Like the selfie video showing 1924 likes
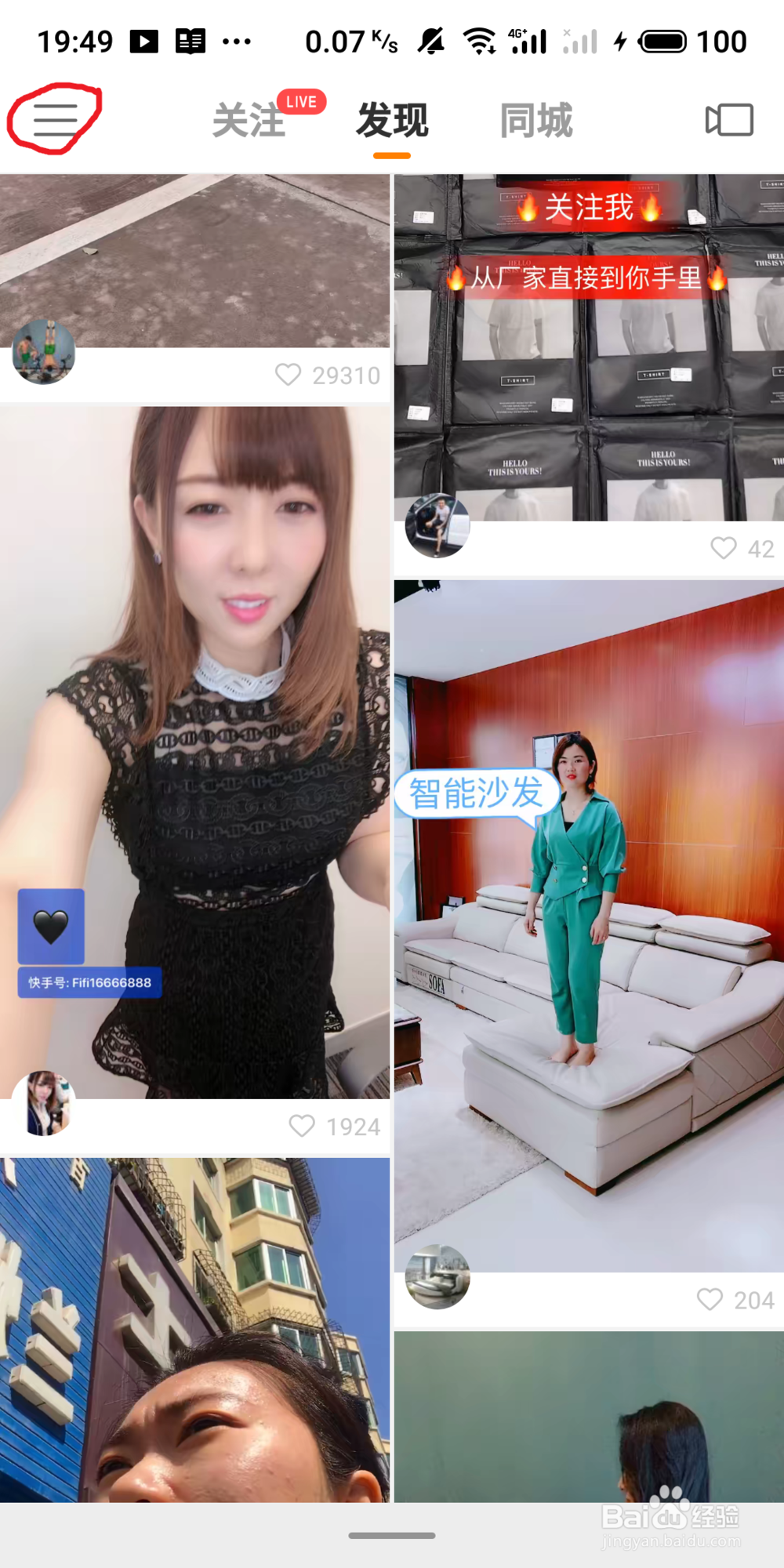Image resolution: width=784 pixels, height=1568 pixels. coord(303,1127)
